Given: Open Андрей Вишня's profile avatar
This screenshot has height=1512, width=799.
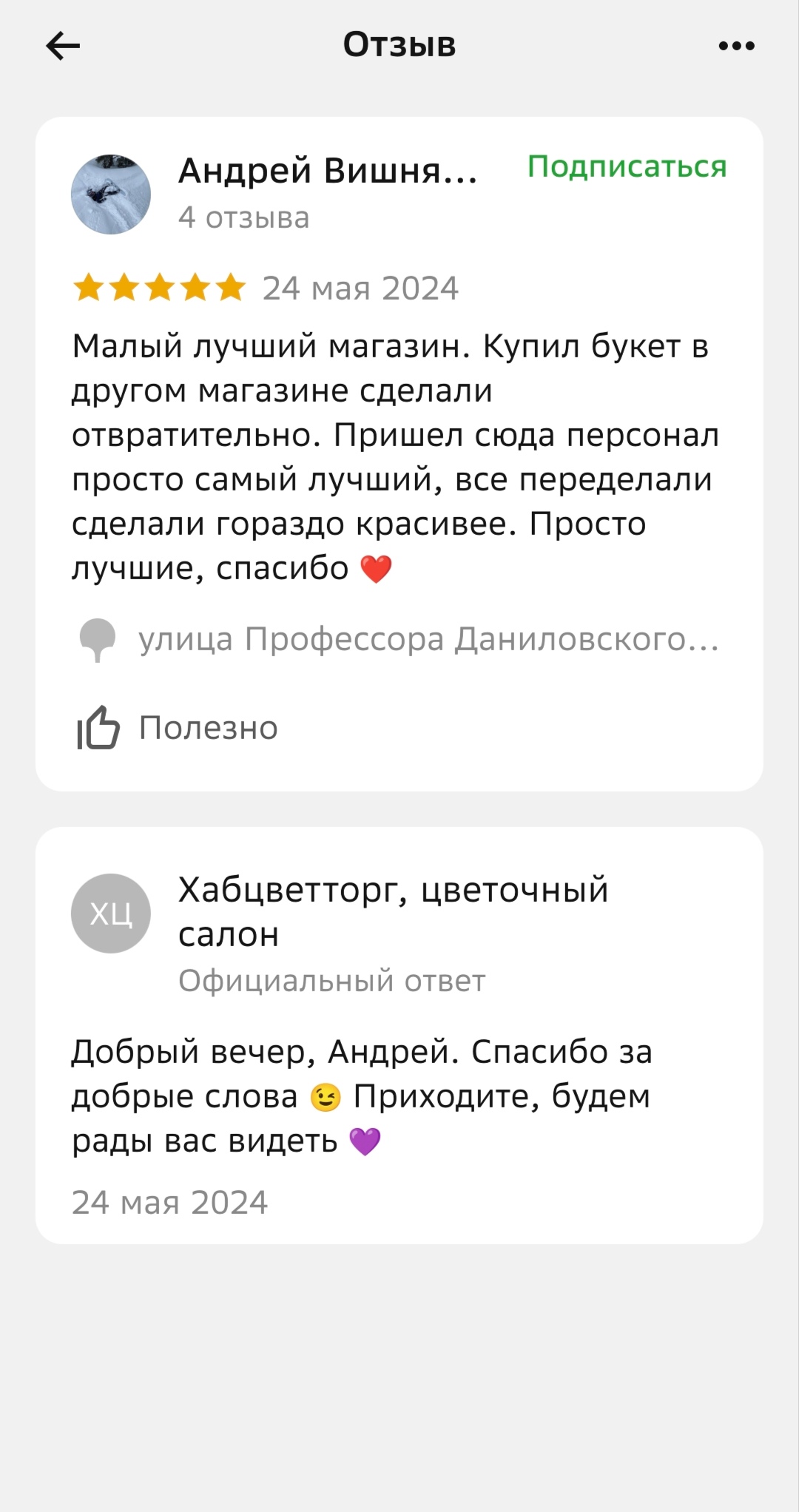Looking at the screenshot, I should pos(111,195).
